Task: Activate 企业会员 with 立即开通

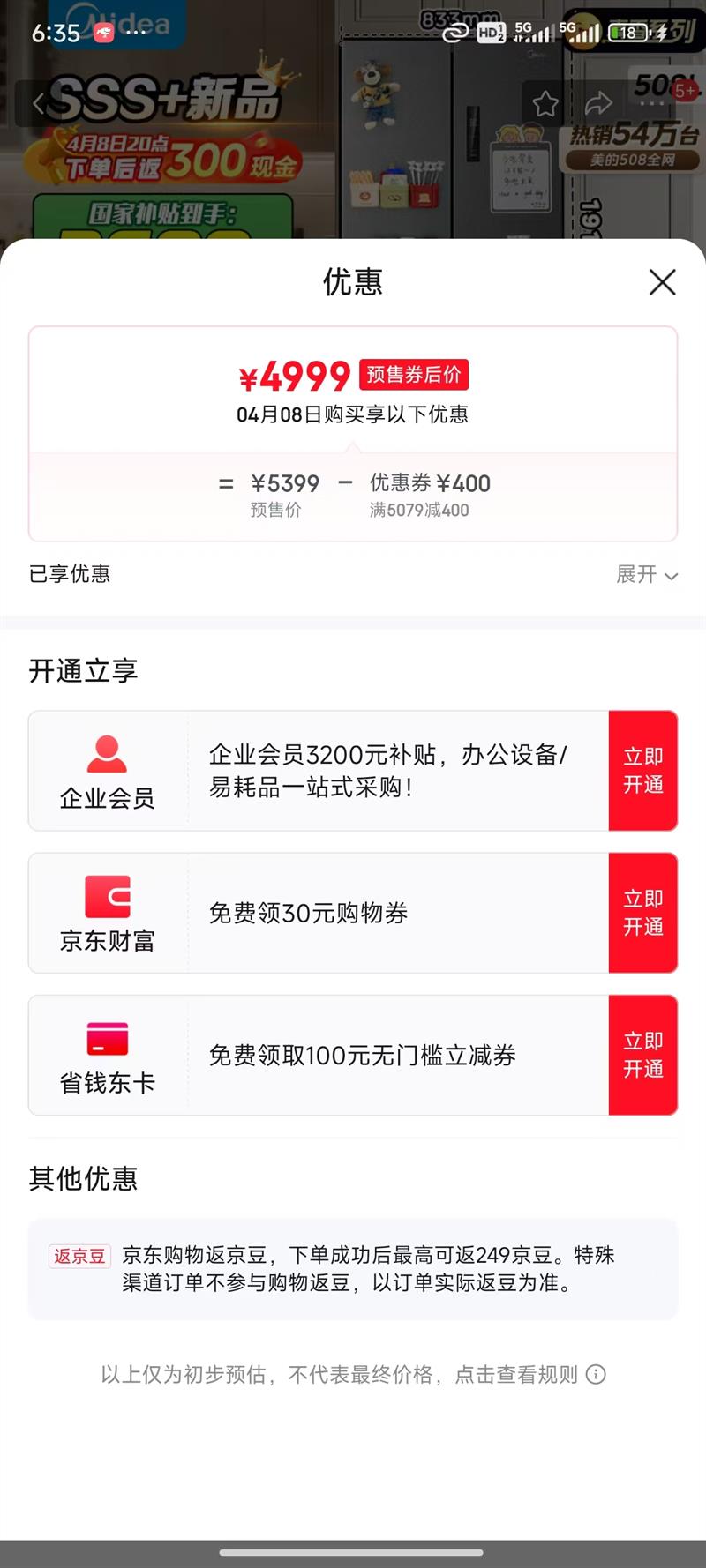Action: click(x=642, y=771)
